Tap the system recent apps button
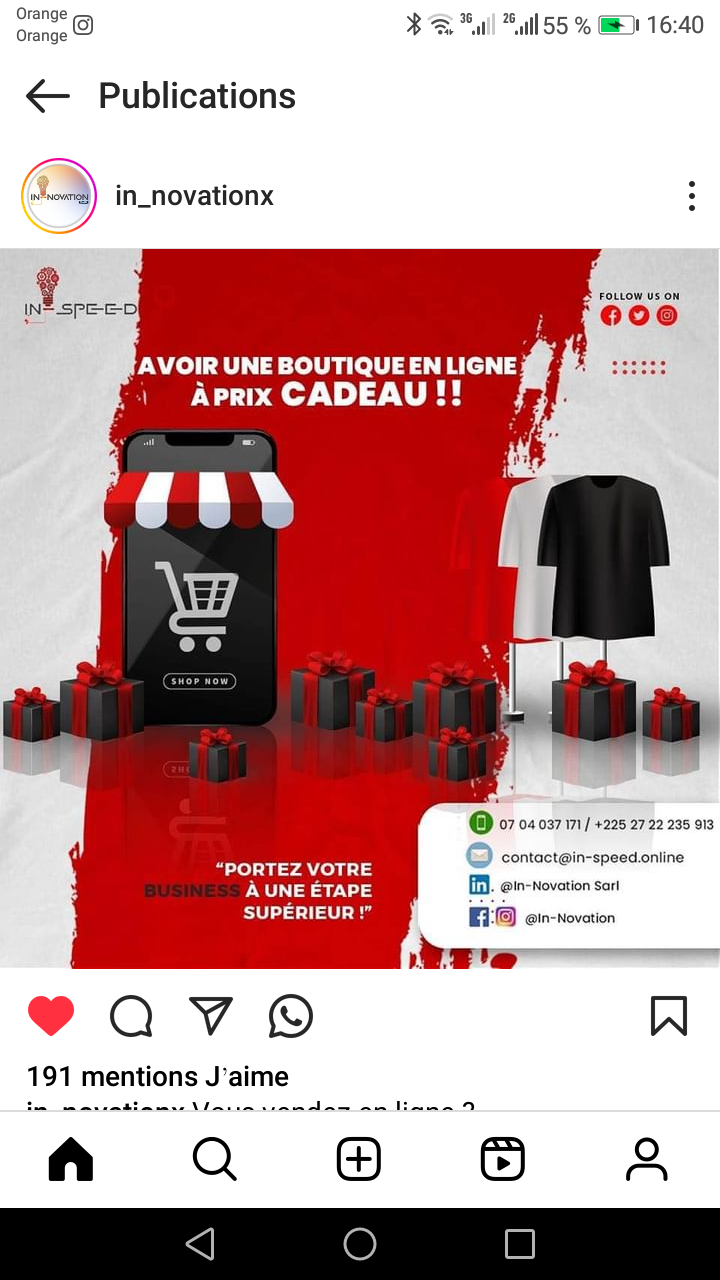 point(520,1244)
